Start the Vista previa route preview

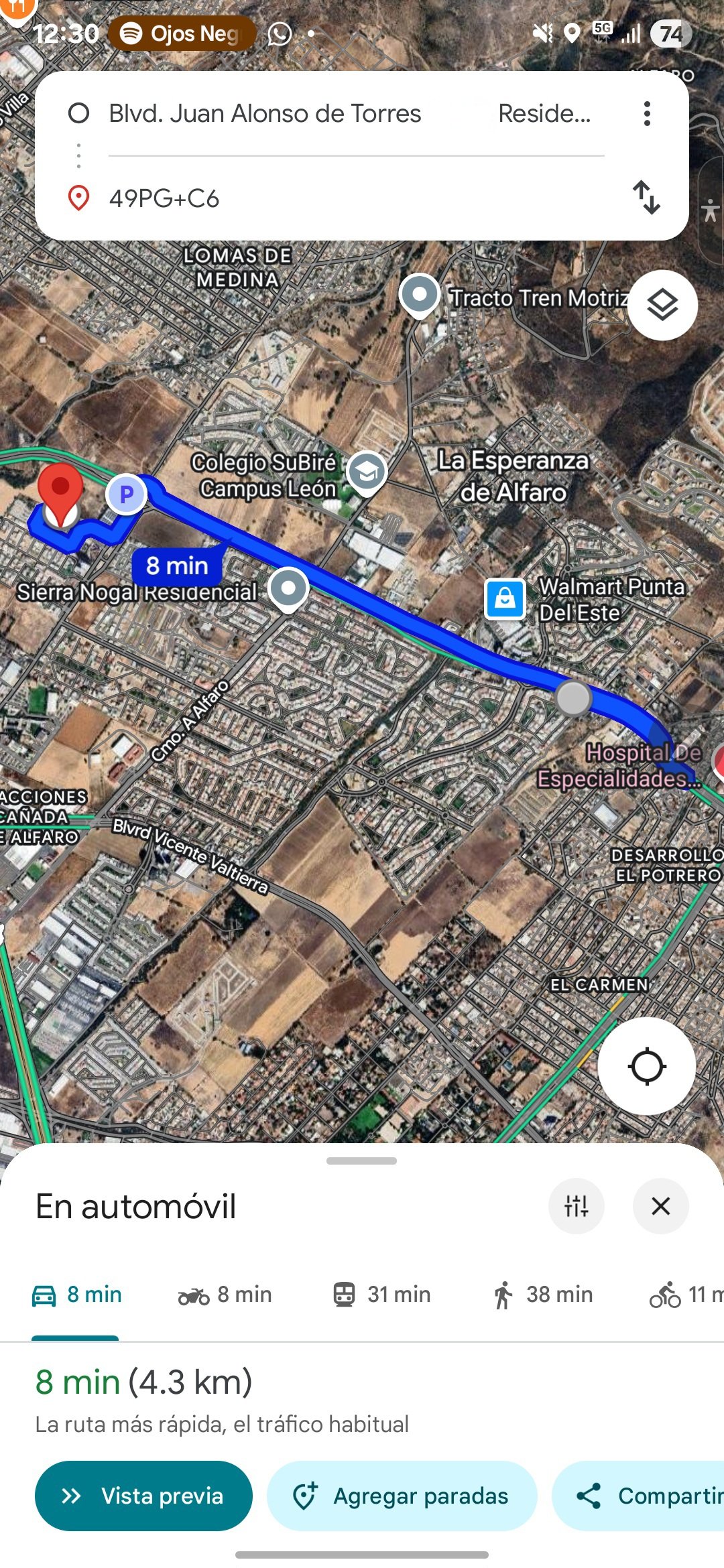tap(143, 1496)
